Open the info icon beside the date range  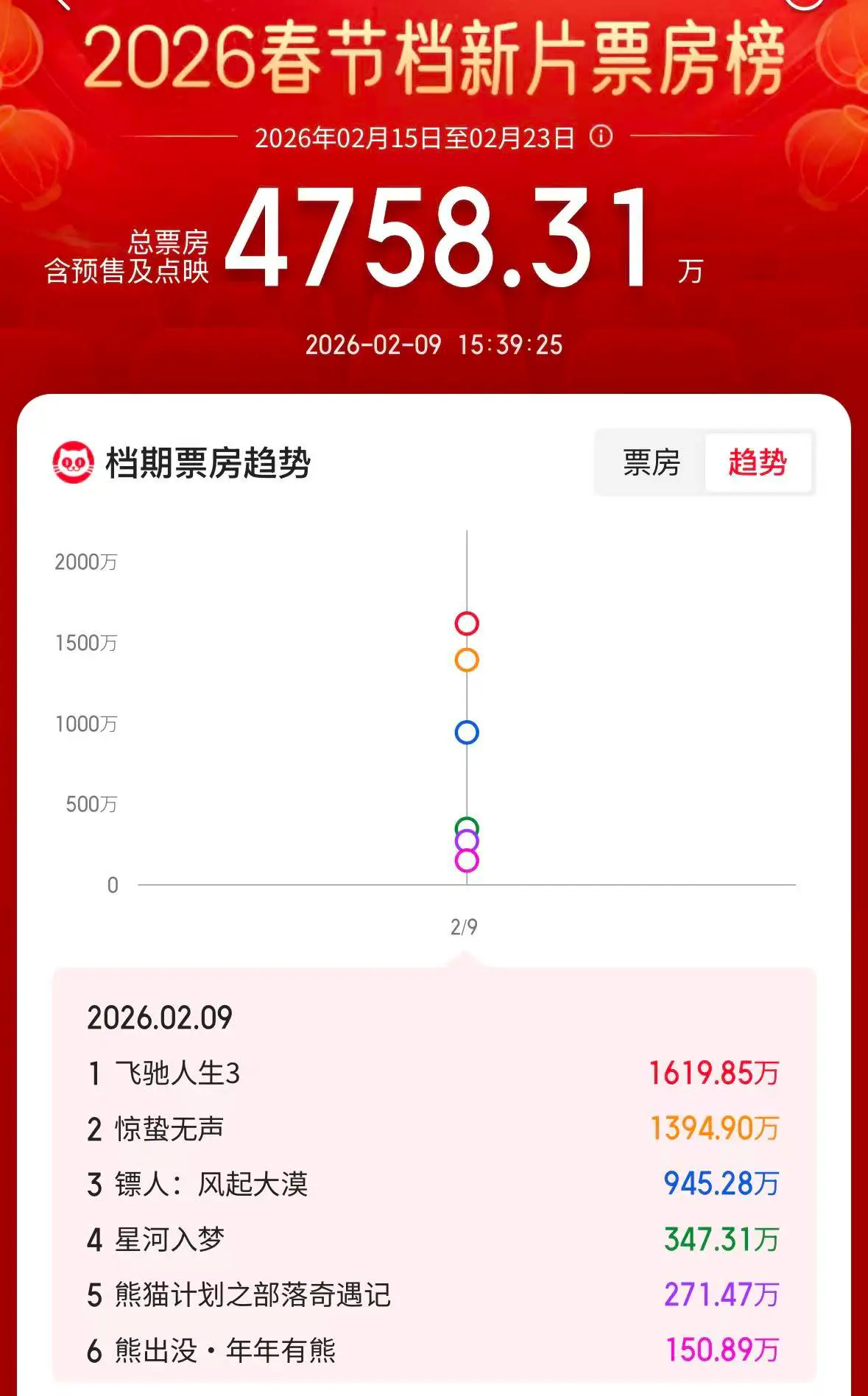[x=601, y=137]
